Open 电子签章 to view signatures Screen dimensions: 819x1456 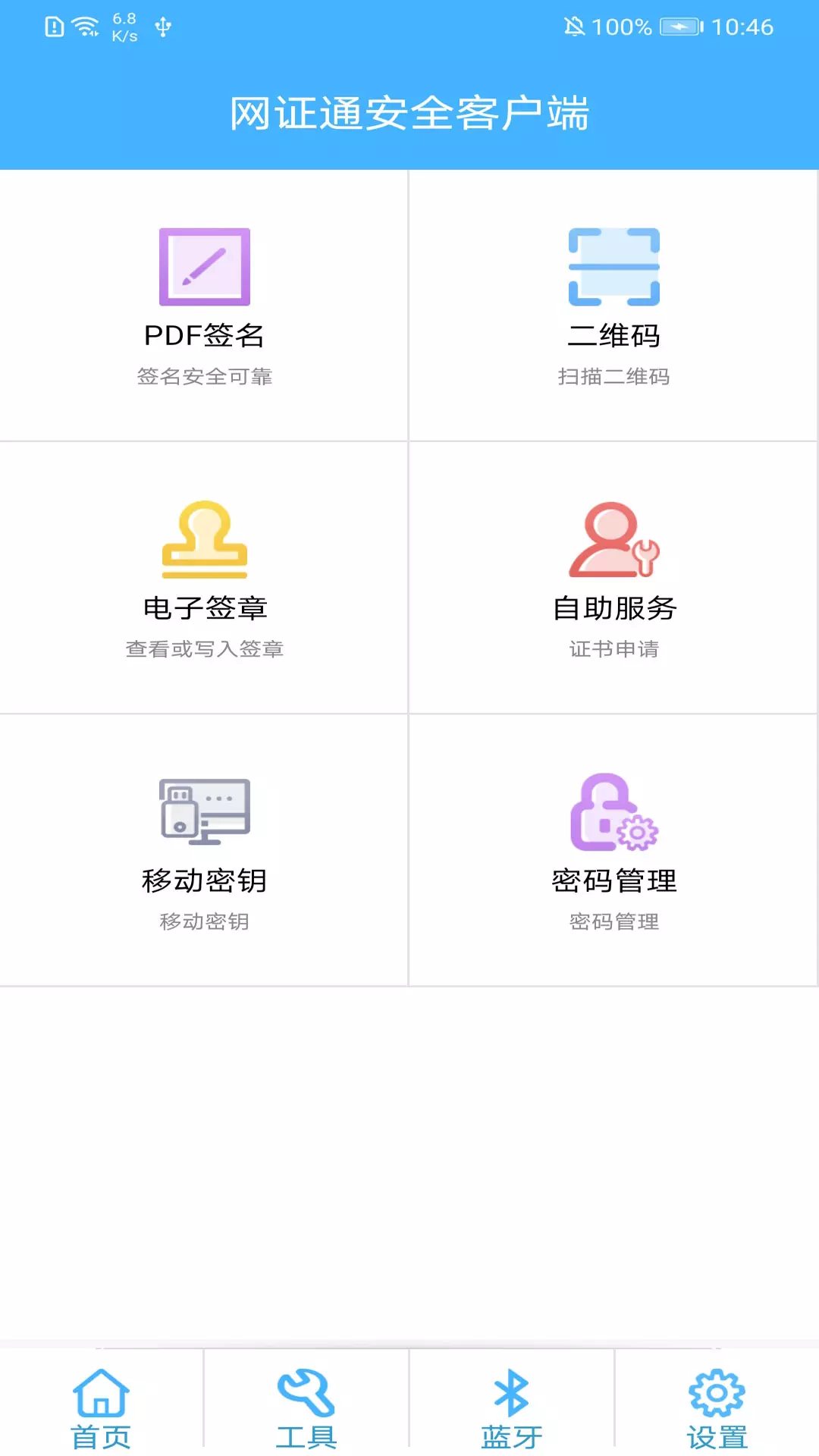[204, 578]
